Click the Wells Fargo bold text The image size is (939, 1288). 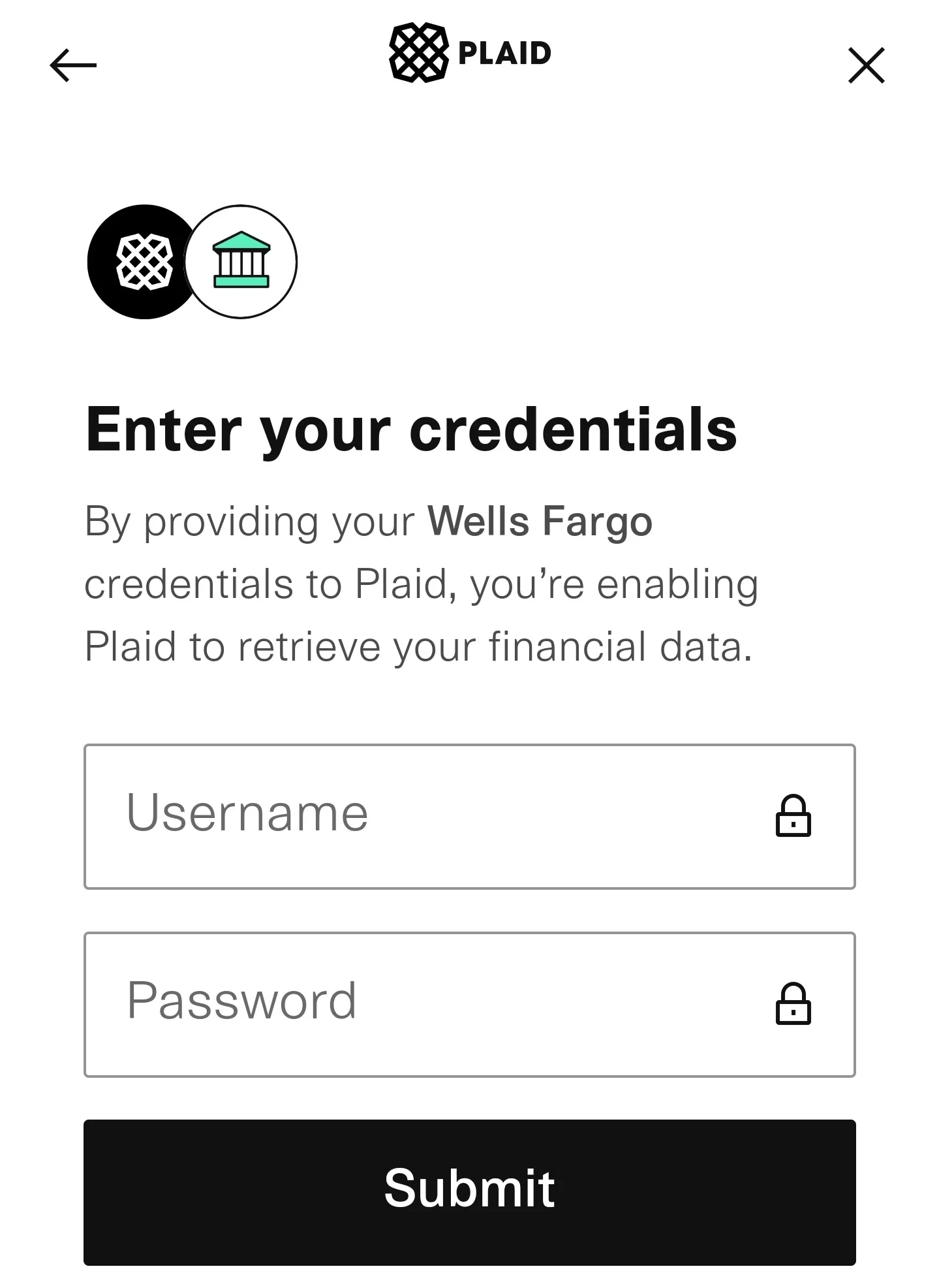pos(537,520)
